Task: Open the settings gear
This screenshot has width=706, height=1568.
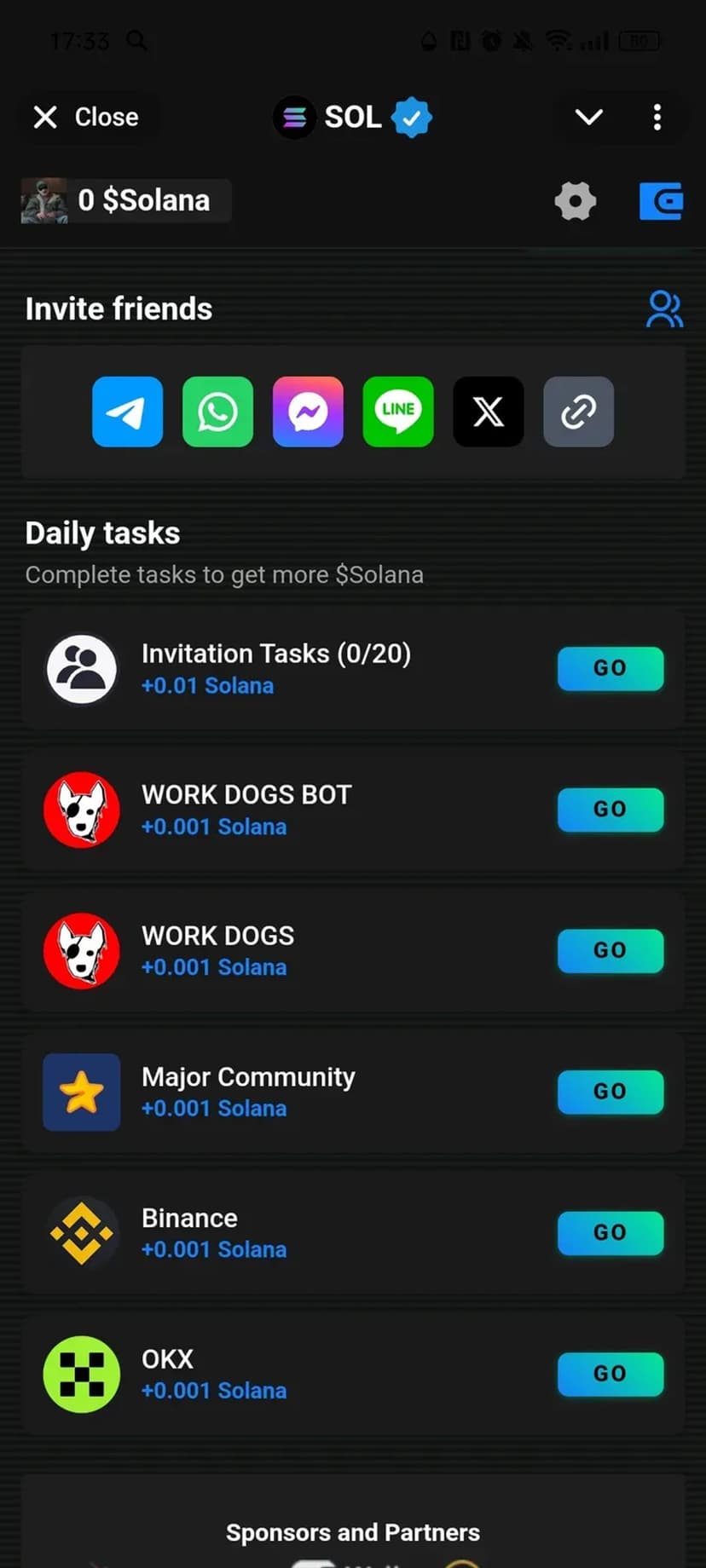Action: point(576,202)
